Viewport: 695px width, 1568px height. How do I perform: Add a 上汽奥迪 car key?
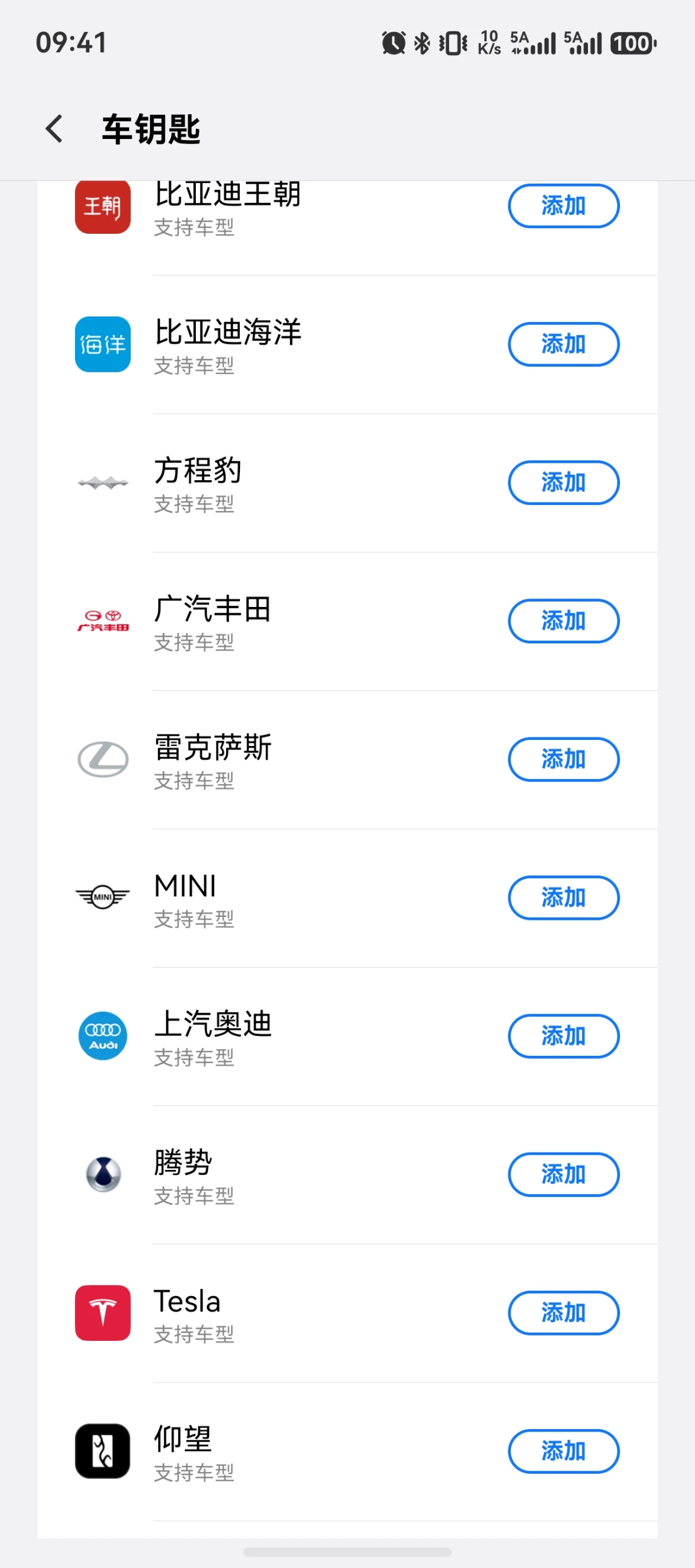[563, 1035]
